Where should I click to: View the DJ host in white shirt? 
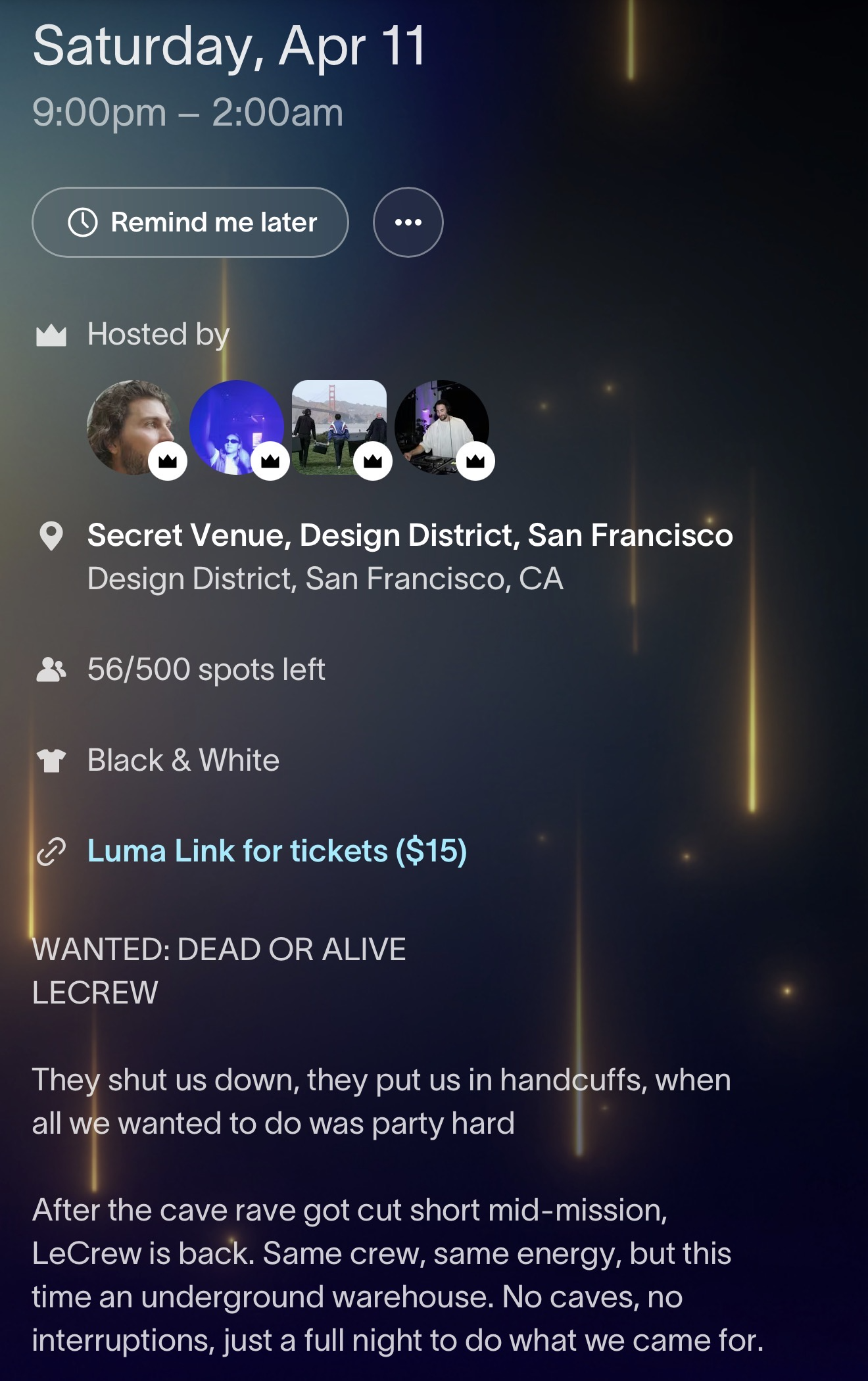[x=442, y=427]
